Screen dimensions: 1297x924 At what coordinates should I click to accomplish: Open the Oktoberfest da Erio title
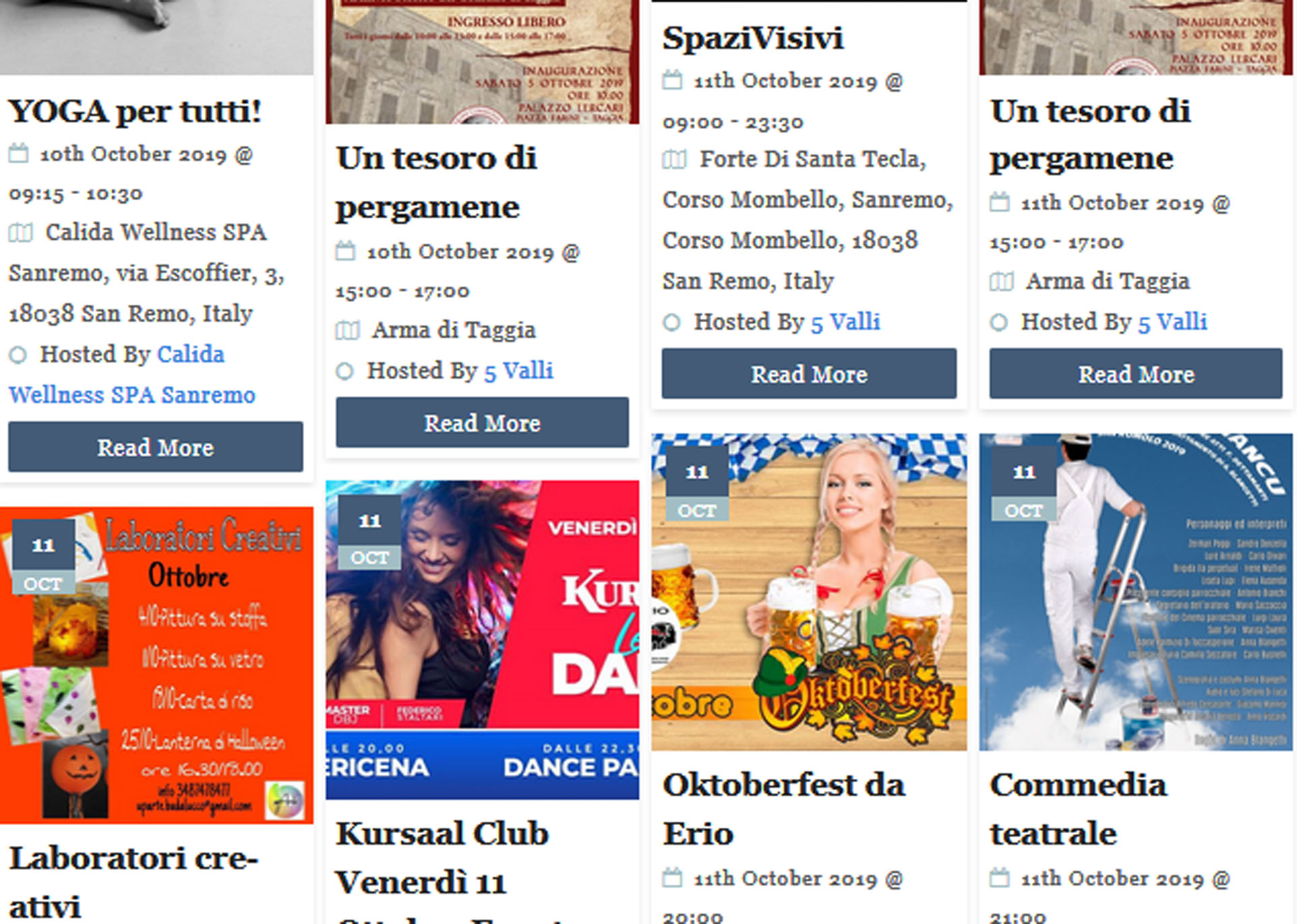pyautogui.click(x=782, y=809)
